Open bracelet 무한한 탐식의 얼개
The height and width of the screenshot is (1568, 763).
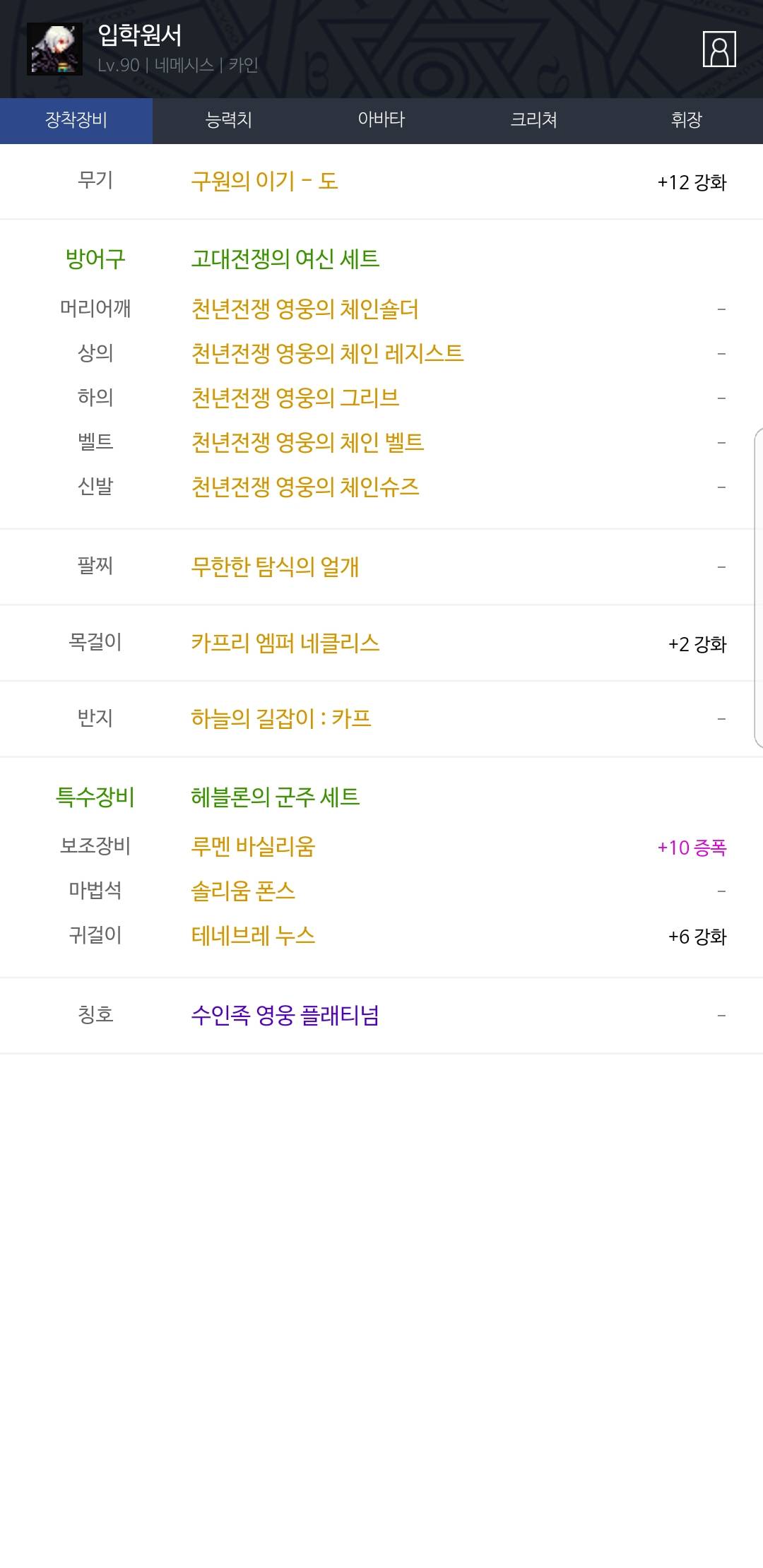coord(275,566)
